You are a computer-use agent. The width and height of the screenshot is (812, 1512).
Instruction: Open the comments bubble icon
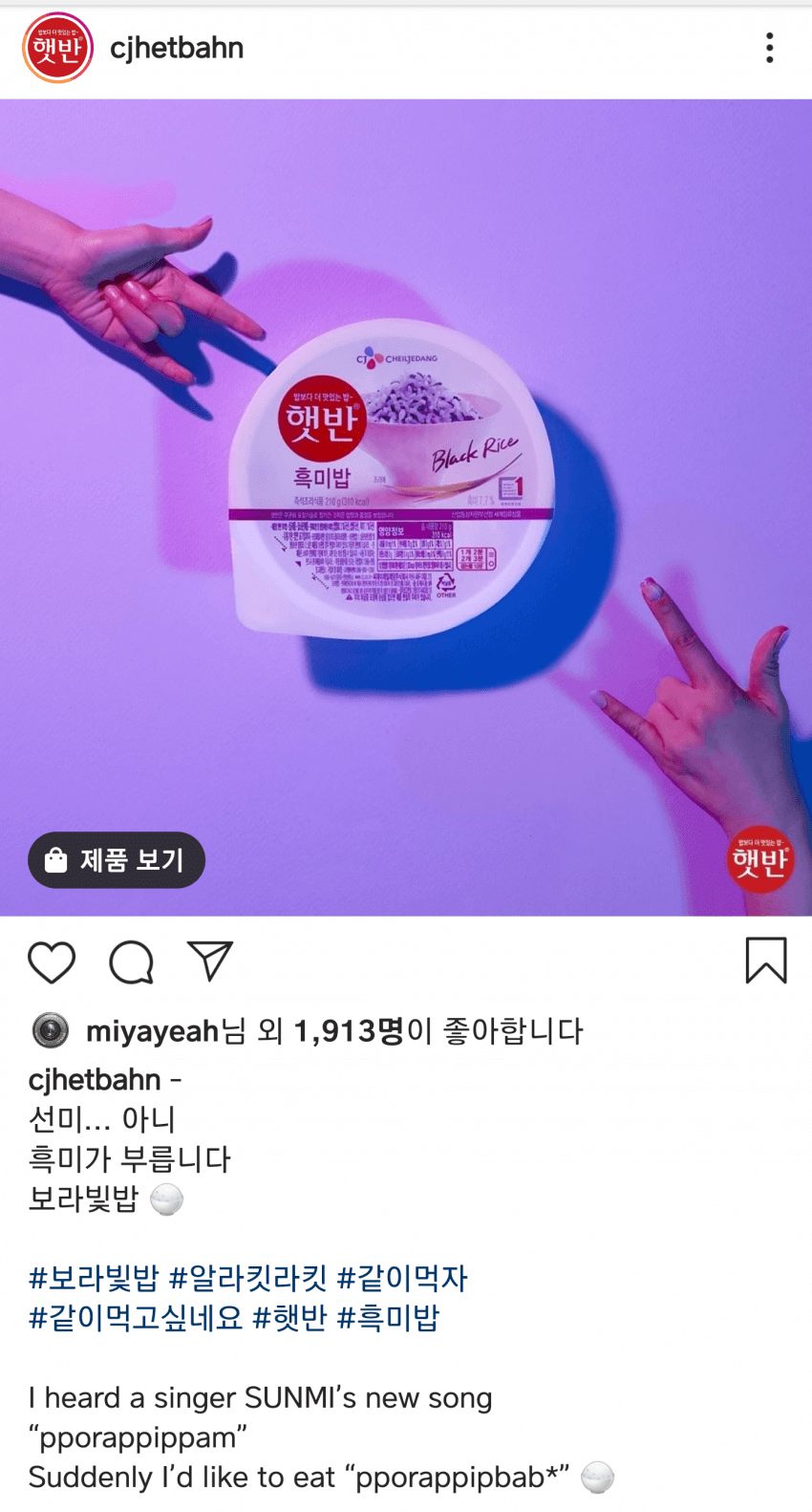click(x=131, y=961)
